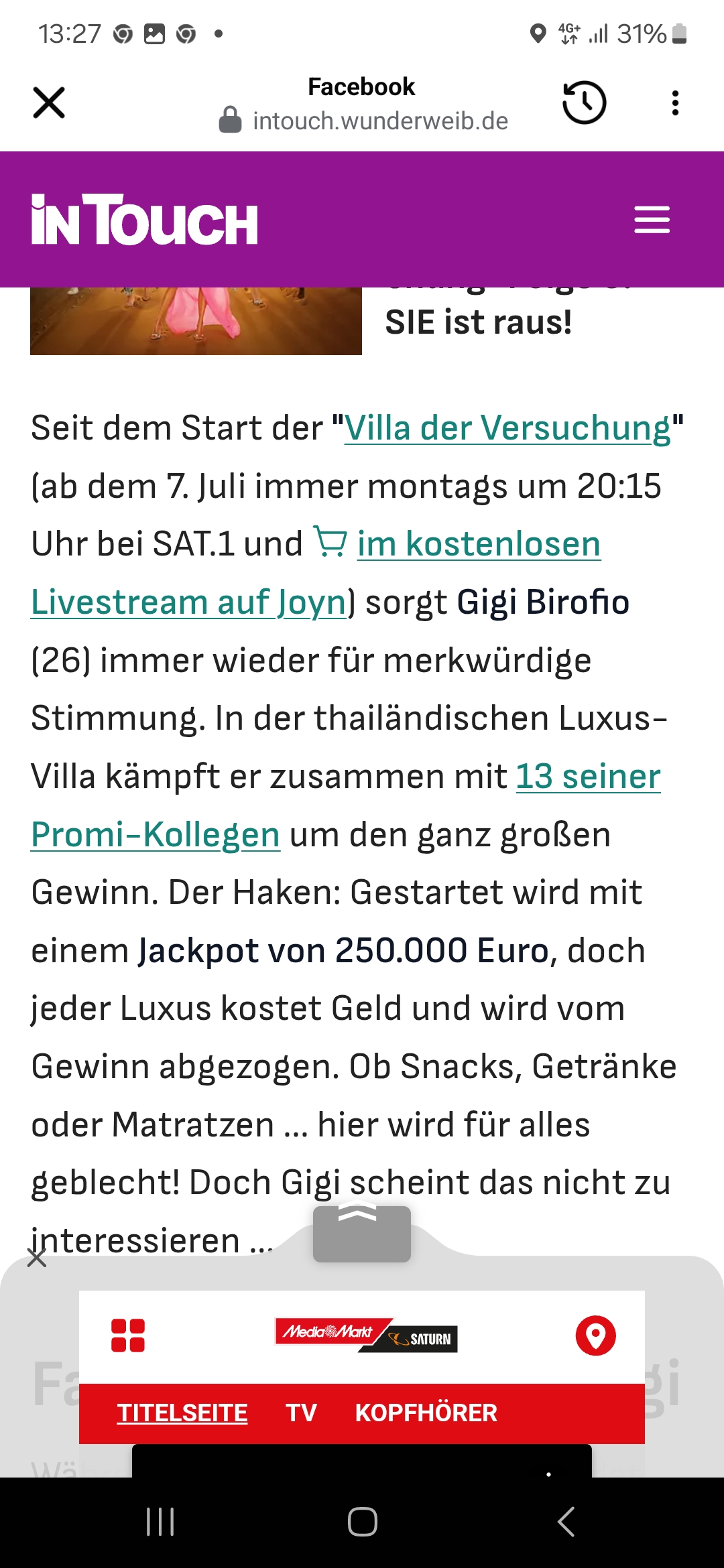Viewport: 724px width, 1568px height.
Task: Close the in-app browser
Action: (49, 103)
